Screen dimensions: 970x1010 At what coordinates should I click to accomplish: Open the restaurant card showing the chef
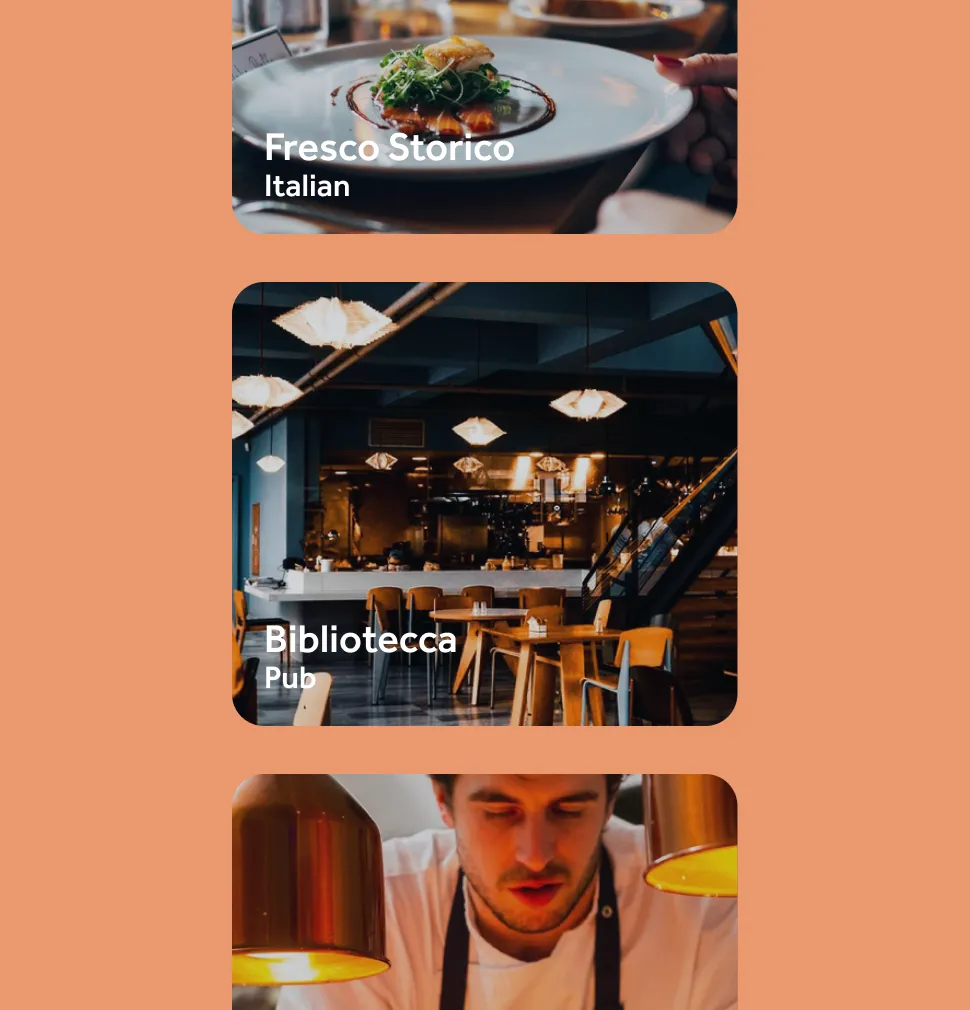click(x=484, y=892)
